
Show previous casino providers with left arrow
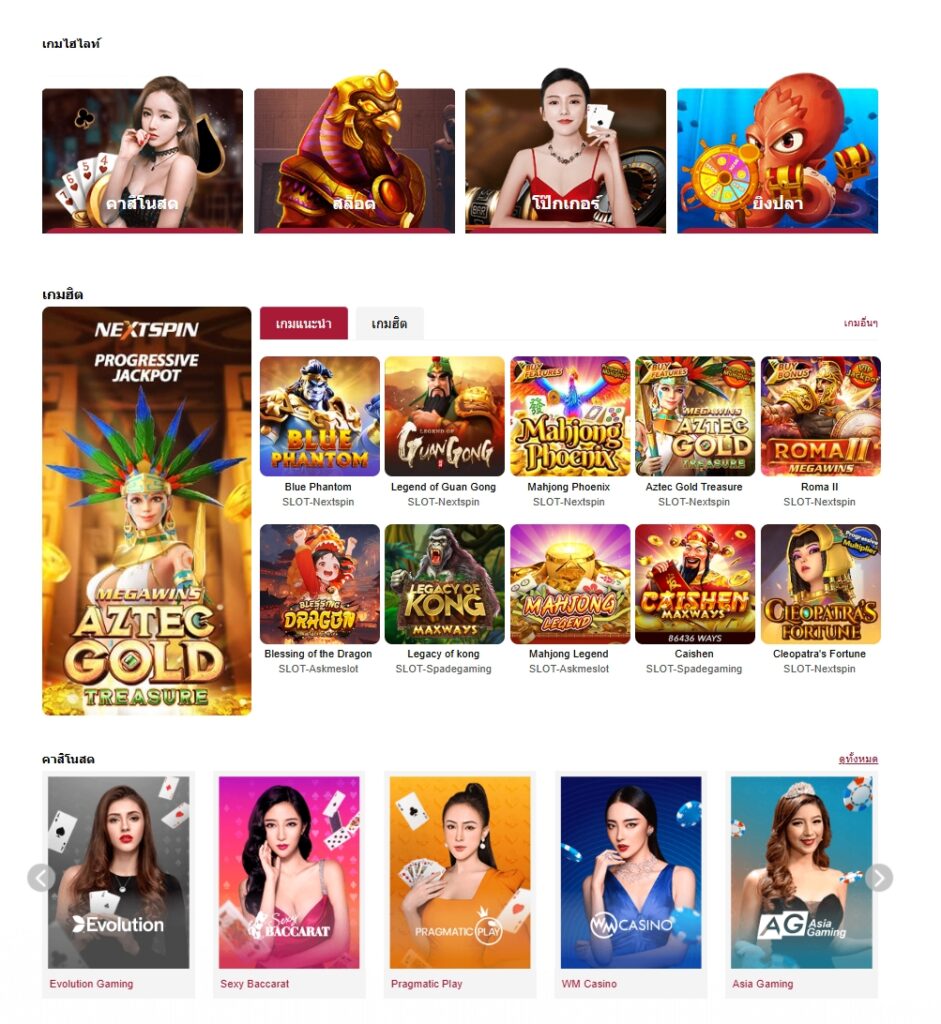pos(41,878)
